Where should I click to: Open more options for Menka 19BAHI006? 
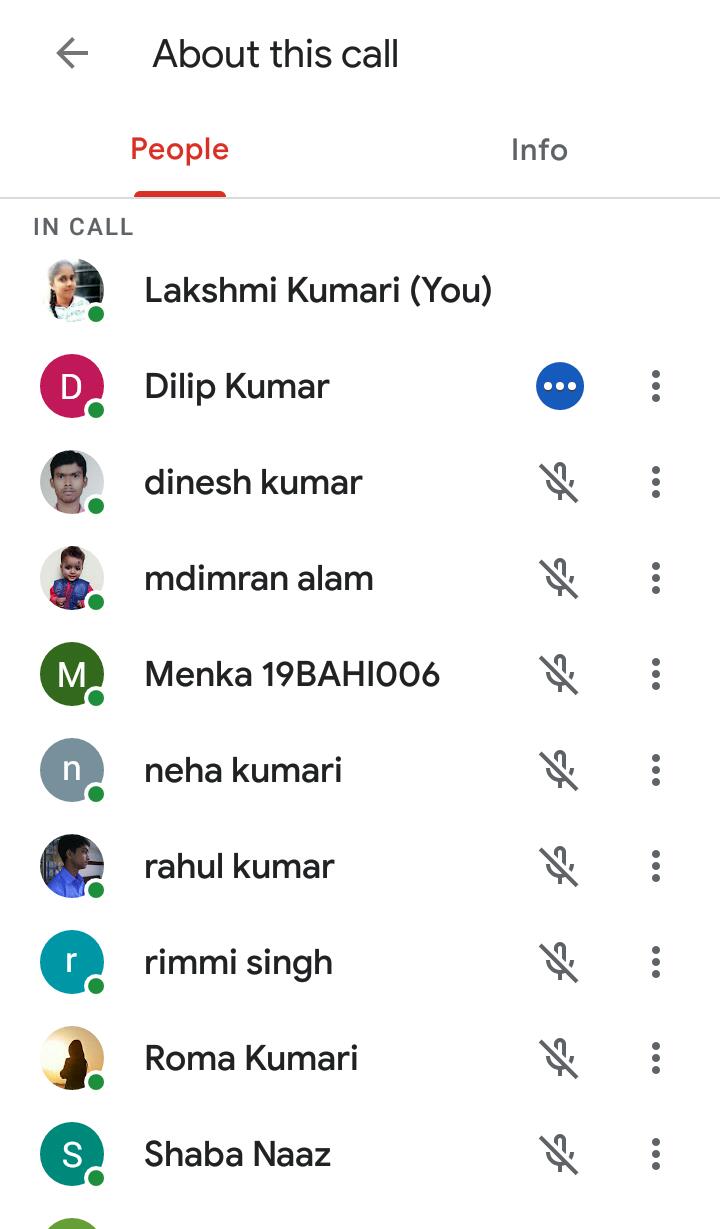click(x=656, y=674)
